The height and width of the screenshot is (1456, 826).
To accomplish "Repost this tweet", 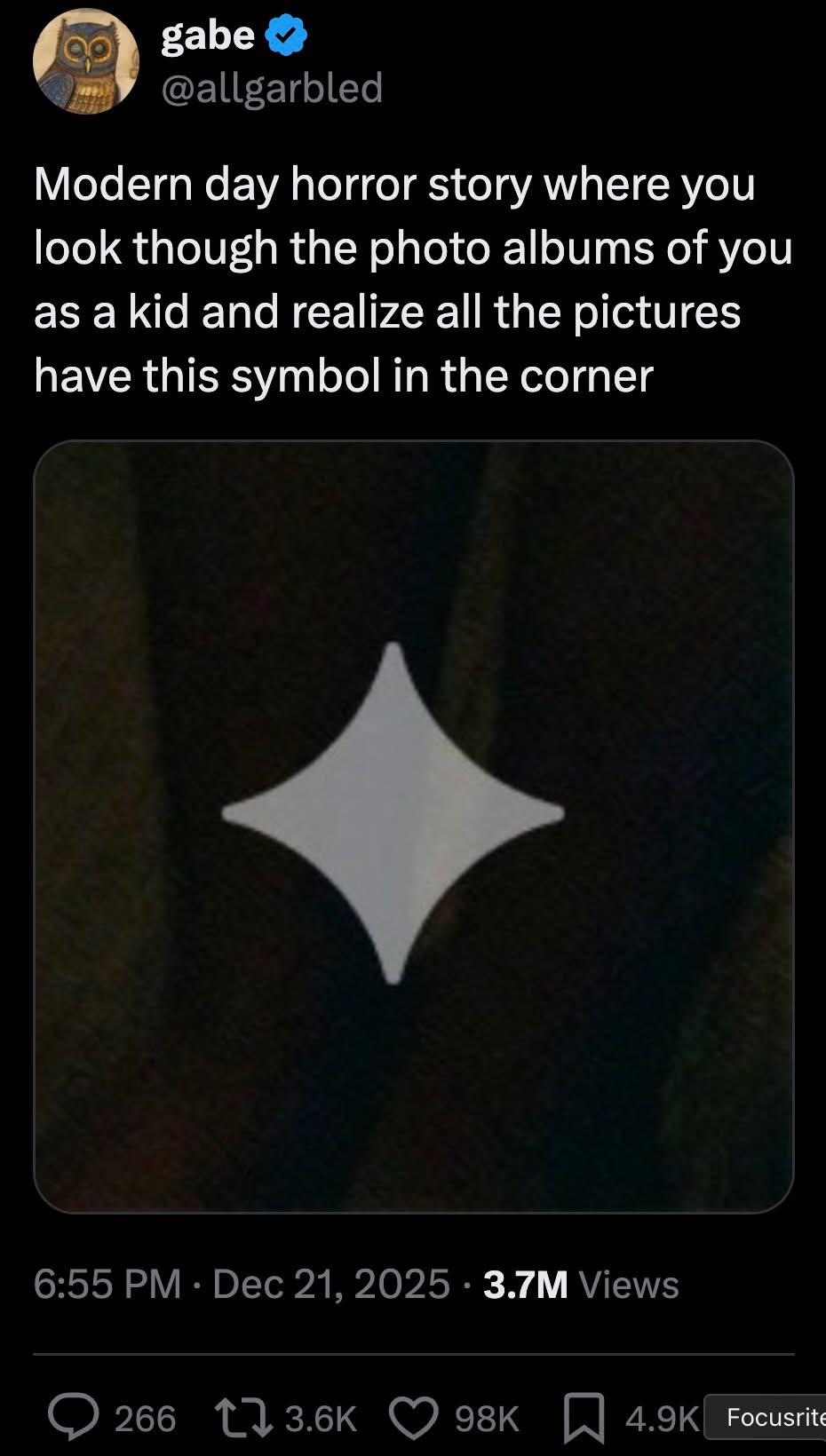I will pos(239,1417).
